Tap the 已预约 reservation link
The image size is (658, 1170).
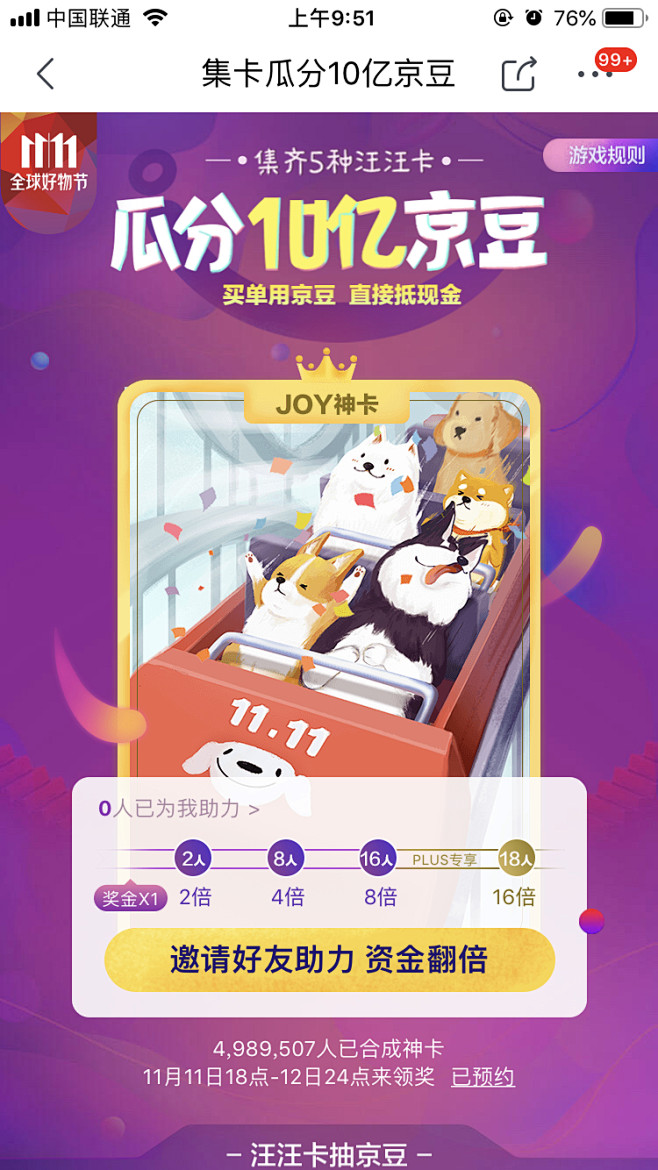pyautogui.click(x=483, y=1077)
